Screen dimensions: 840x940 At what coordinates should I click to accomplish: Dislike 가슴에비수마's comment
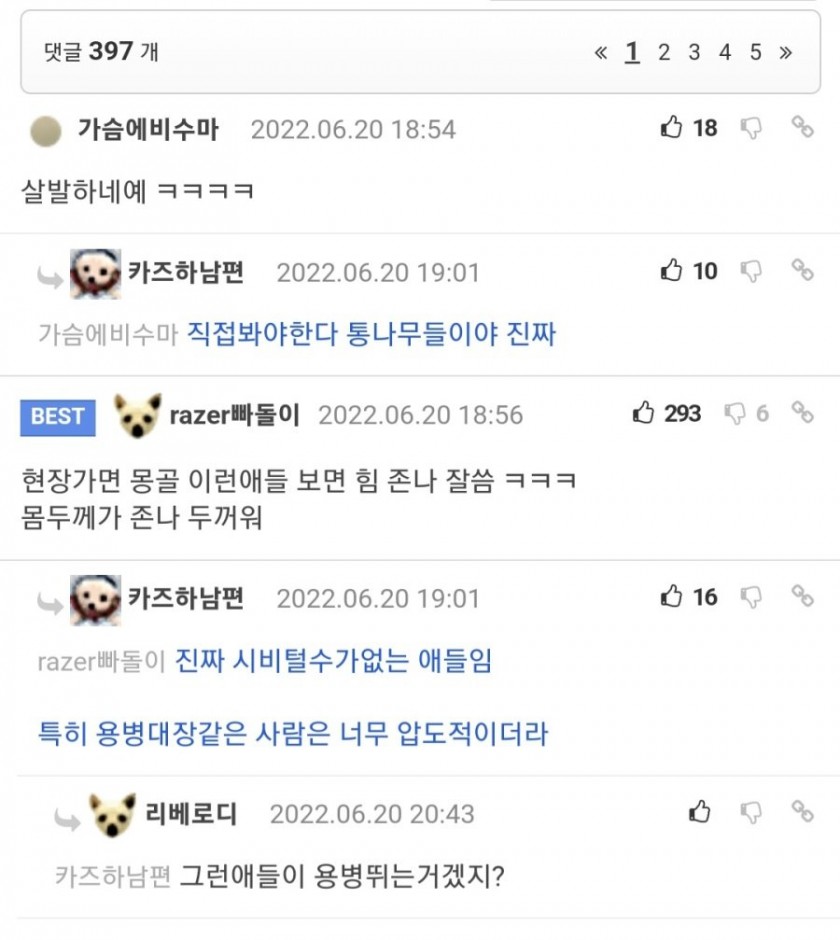pyautogui.click(x=751, y=128)
